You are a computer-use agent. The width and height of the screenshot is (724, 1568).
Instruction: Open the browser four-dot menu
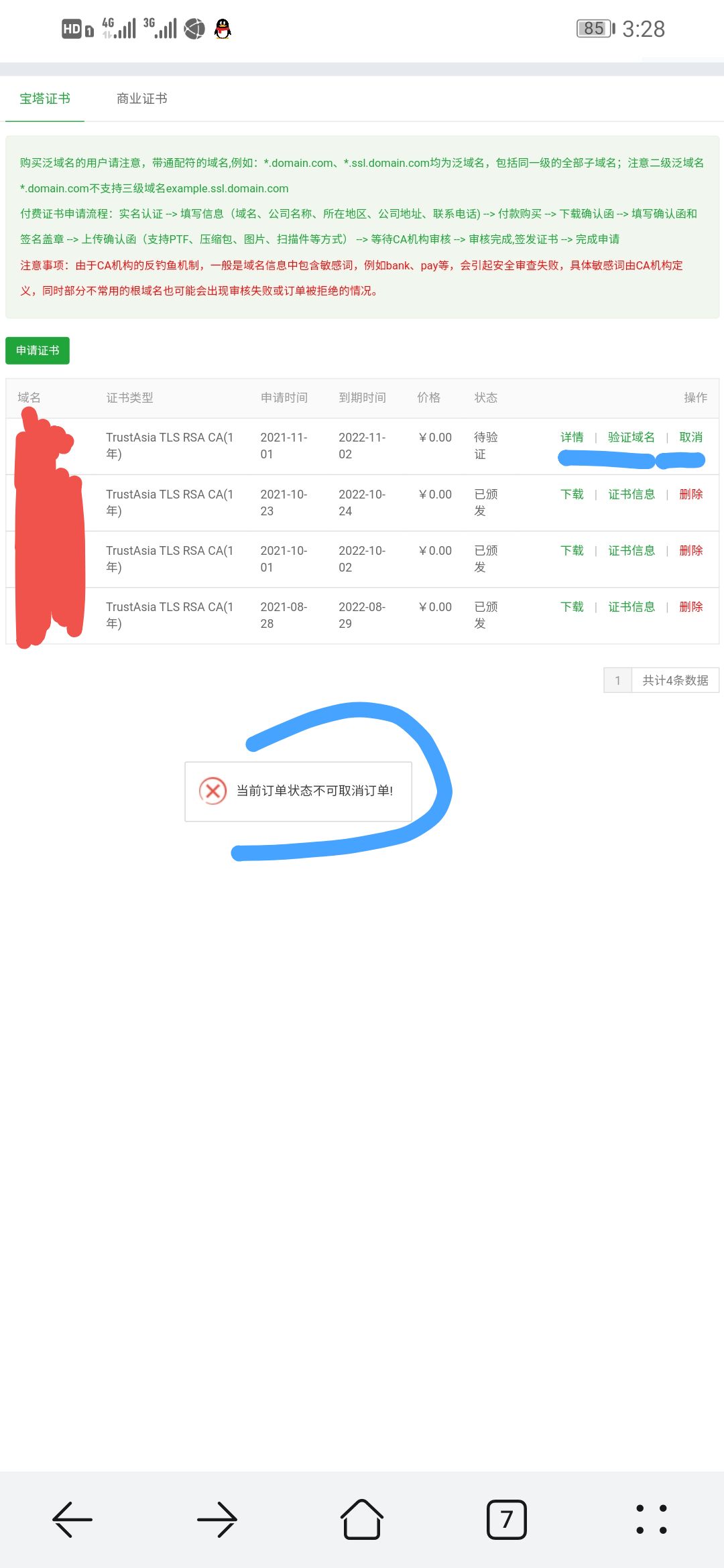(651, 1519)
